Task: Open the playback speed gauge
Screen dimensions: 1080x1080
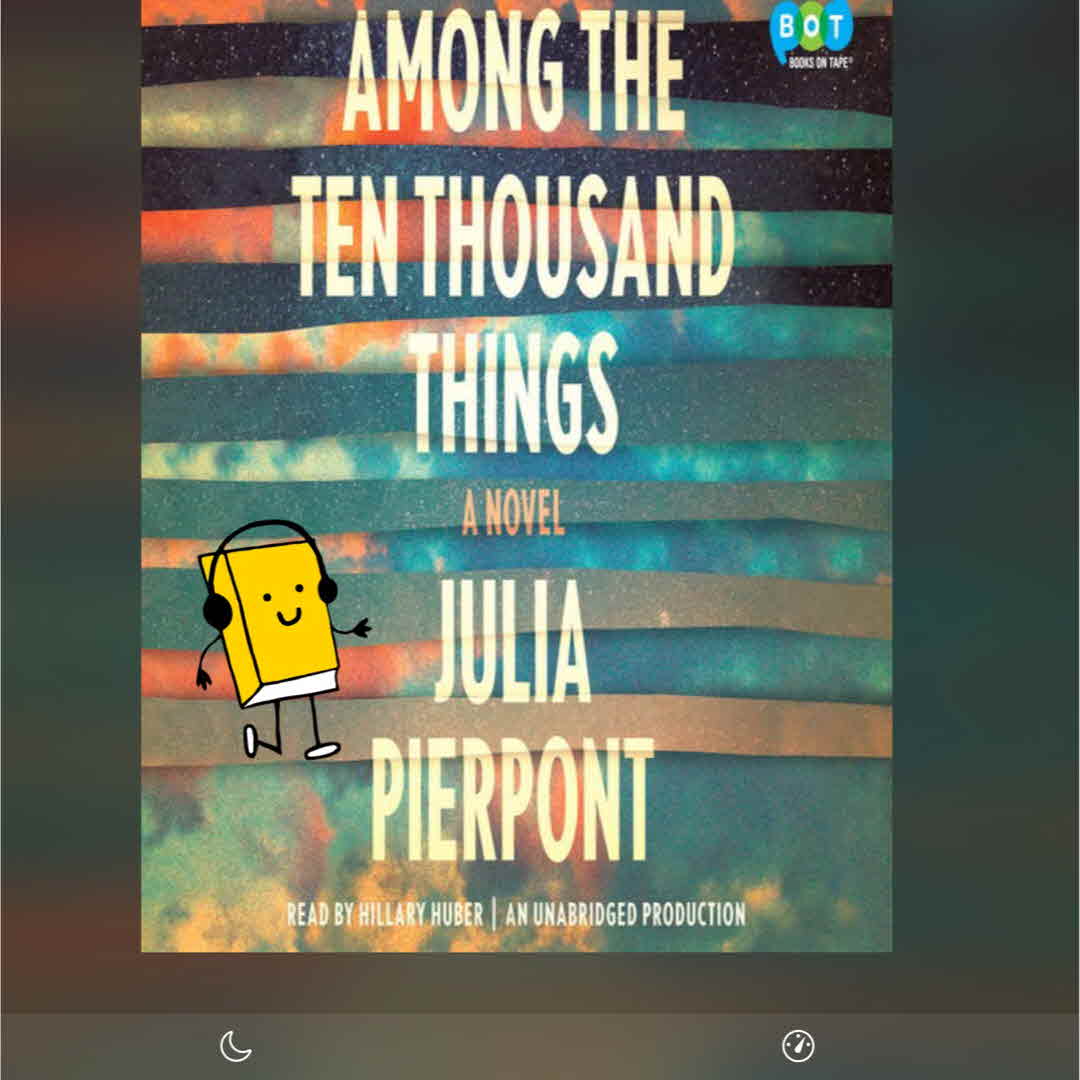Action: tap(798, 1046)
